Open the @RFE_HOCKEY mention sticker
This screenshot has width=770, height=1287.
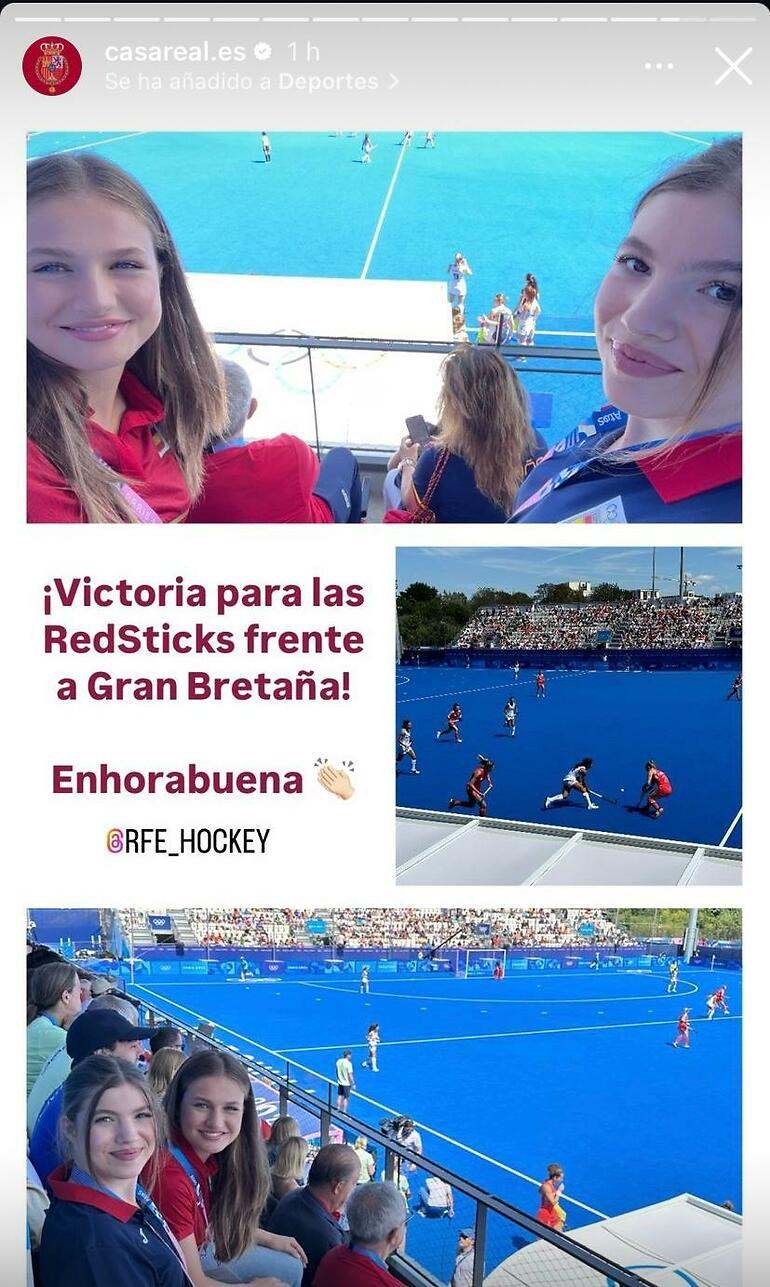[188, 841]
